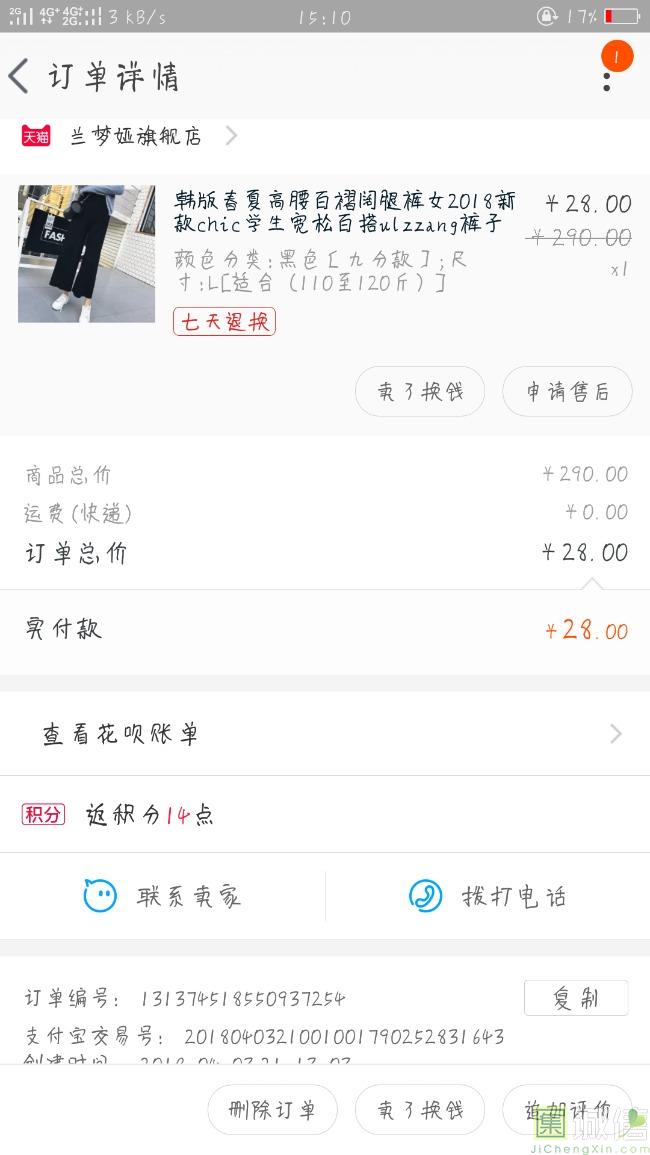Tap 删除订单 to delete this order

pyautogui.click(x=272, y=1110)
